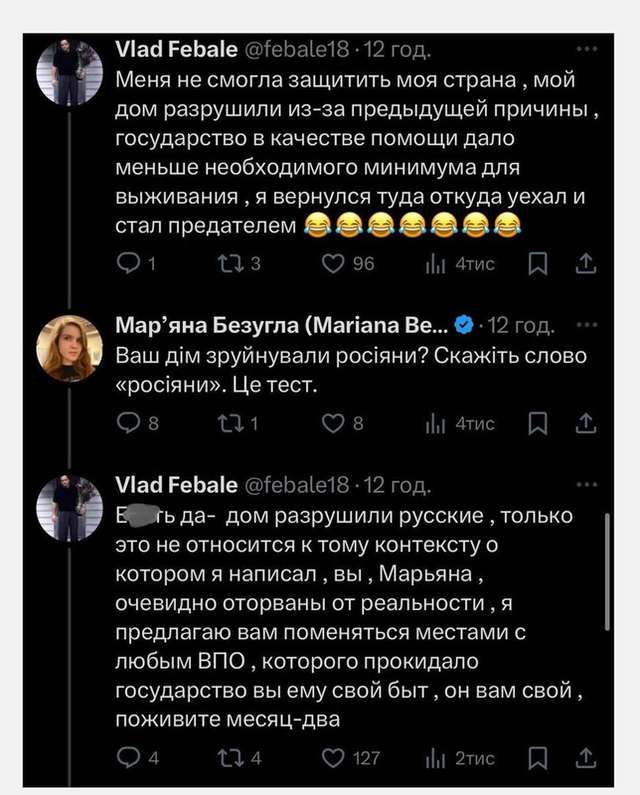Open overflow menu on Мар'яна Безугла's tweet
The width and height of the screenshot is (640, 795).
tap(587, 324)
